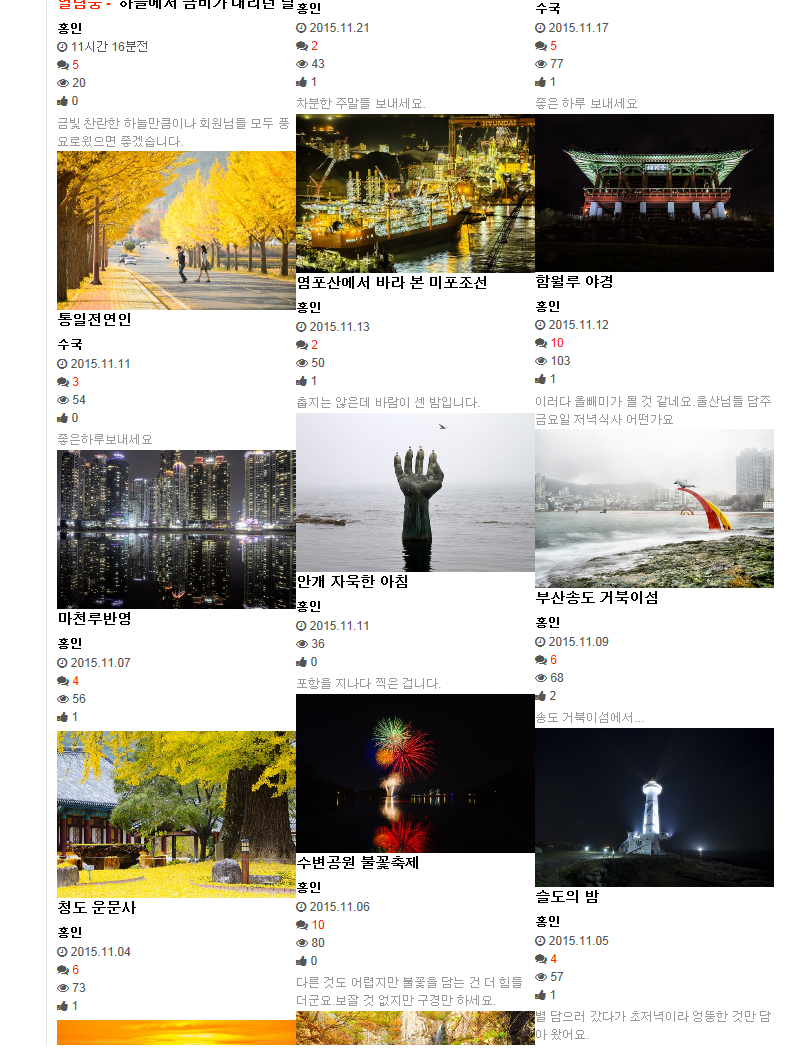Open the post titled 함월루 야경
This screenshot has width=786, height=1051.
[x=574, y=282]
